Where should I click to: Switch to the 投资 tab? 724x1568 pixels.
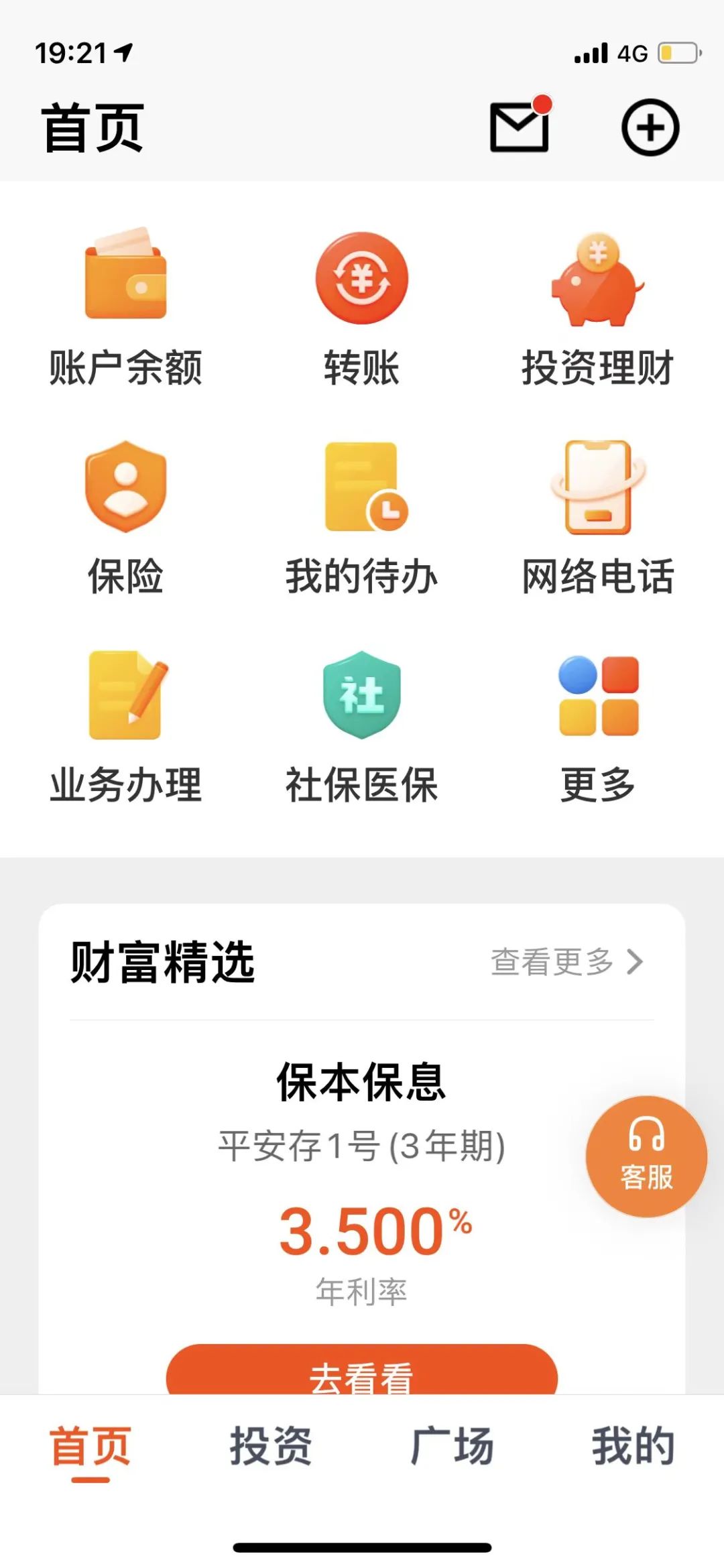[x=271, y=1447]
